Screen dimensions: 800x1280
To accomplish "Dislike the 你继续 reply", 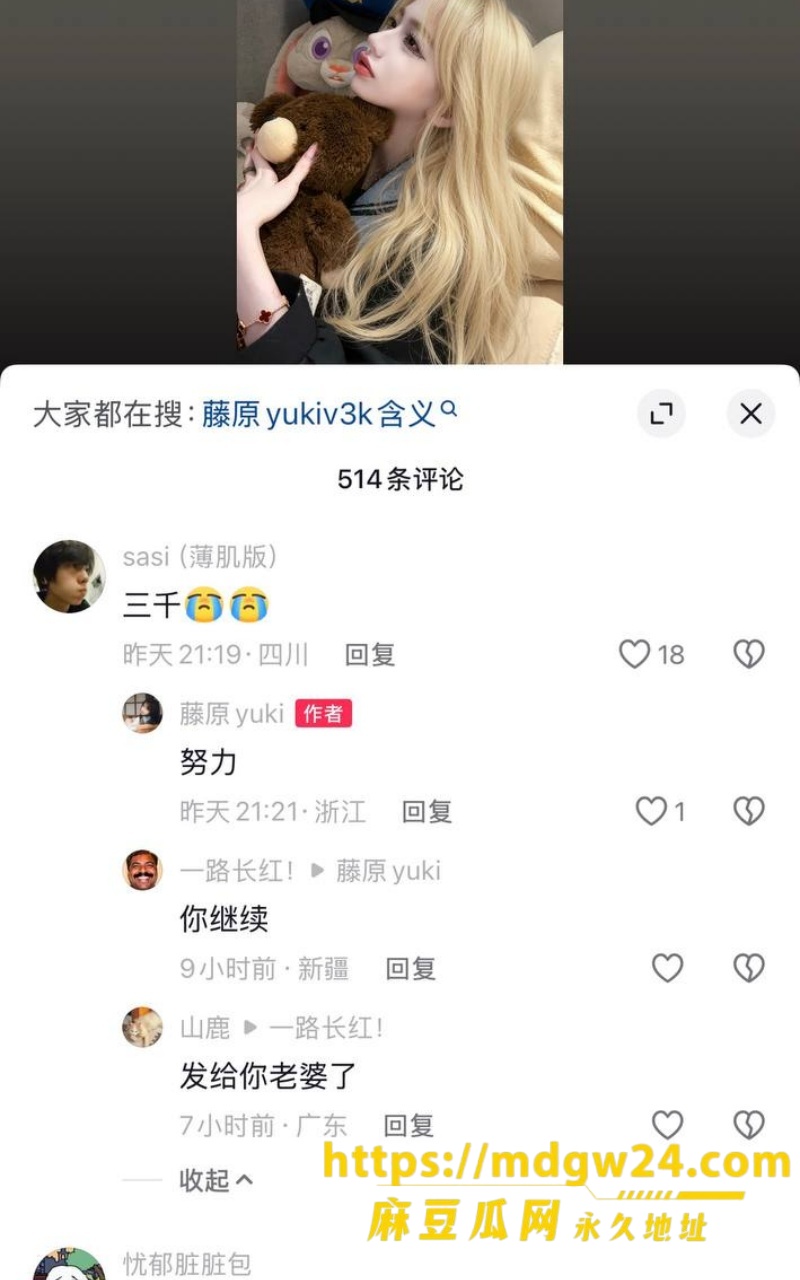I will coord(749,967).
